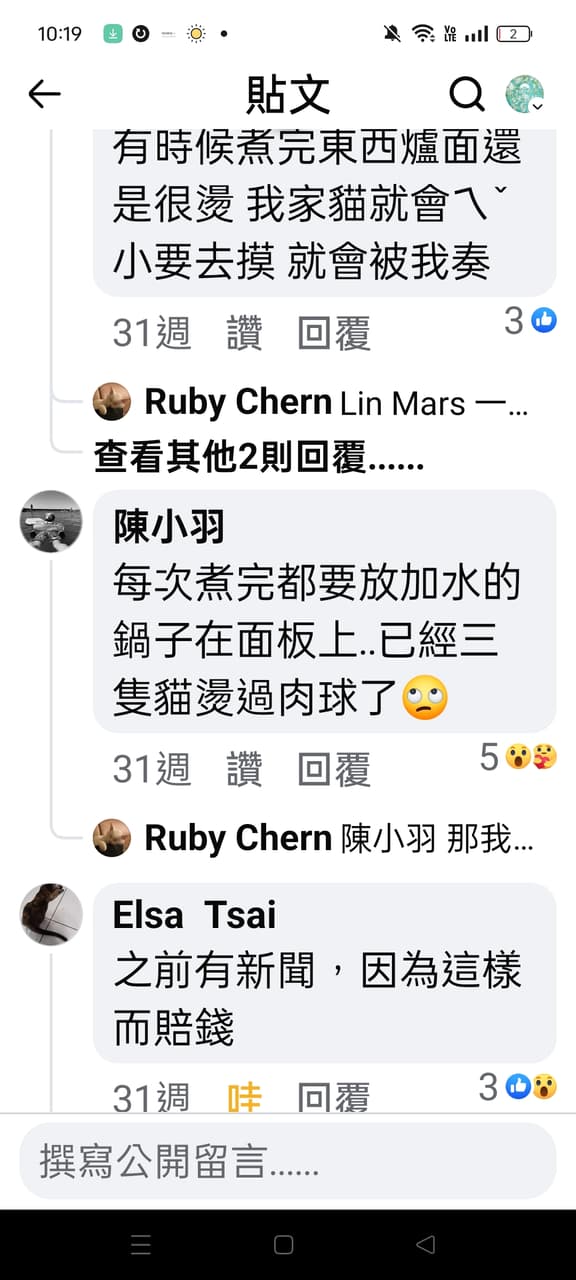Screen dimensions: 576x1280
Task: Expand 查看其他2則回覆
Action: point(259,457)
